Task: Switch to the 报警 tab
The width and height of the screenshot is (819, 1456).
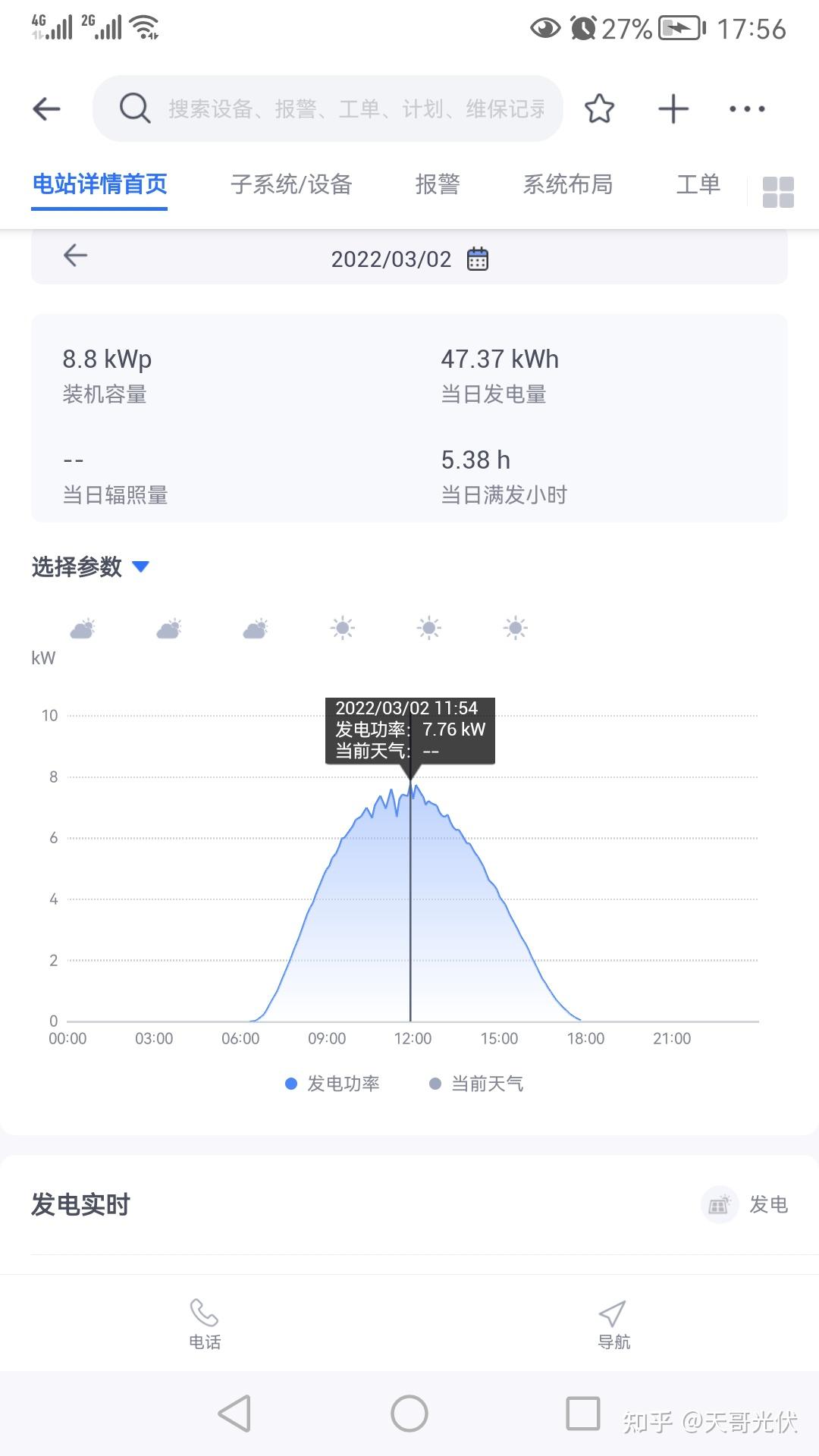Action: pos(438,184)
